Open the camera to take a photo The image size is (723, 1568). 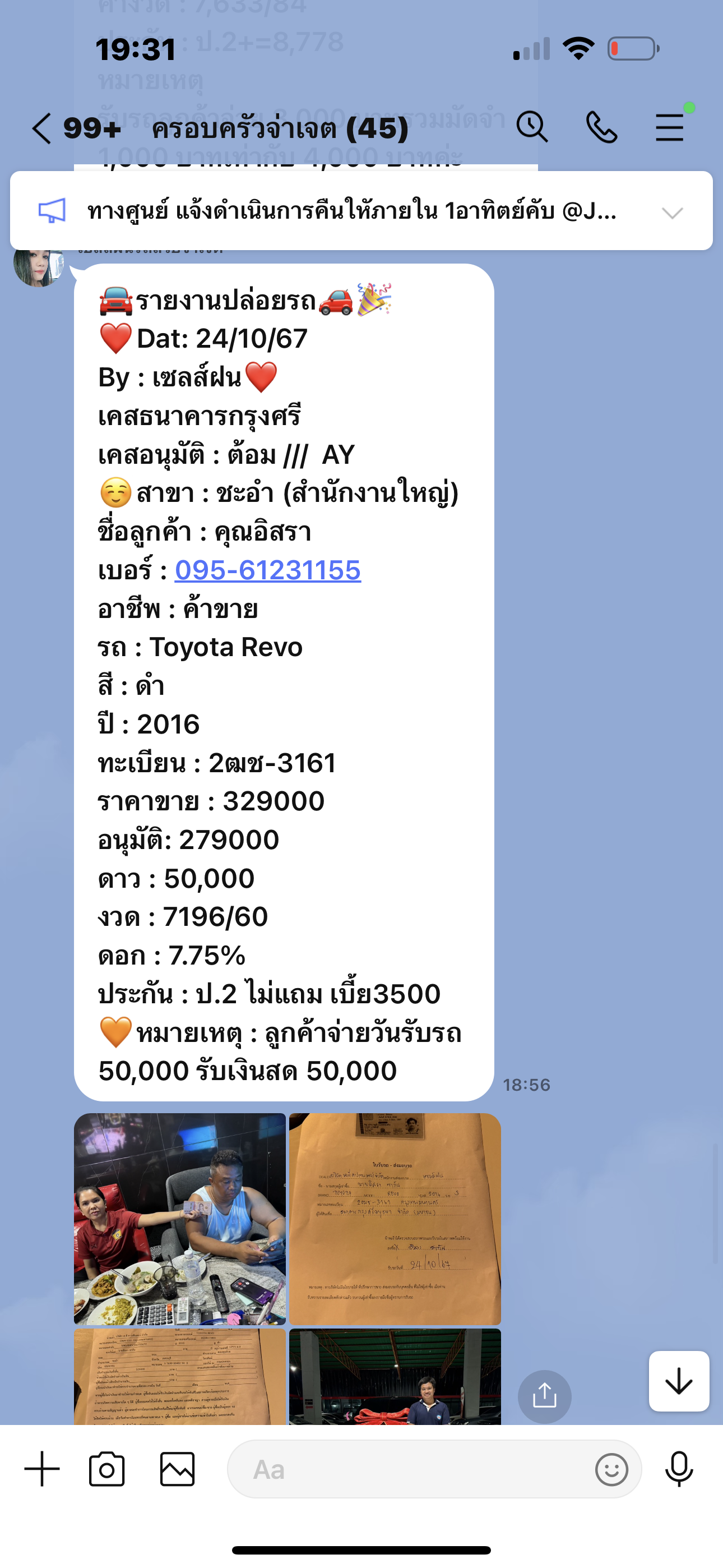(x=107, y=1469)
